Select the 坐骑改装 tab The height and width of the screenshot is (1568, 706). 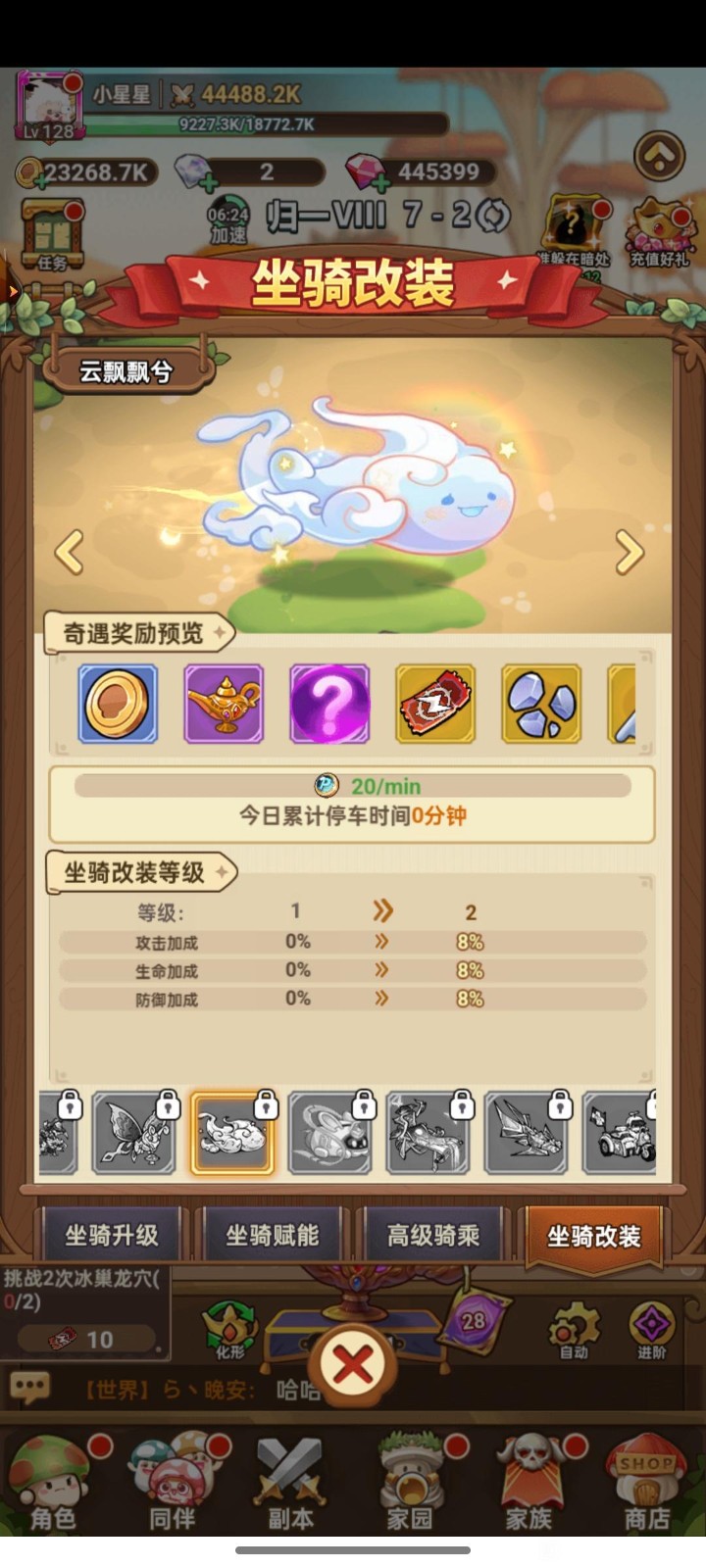(593, 1236)
